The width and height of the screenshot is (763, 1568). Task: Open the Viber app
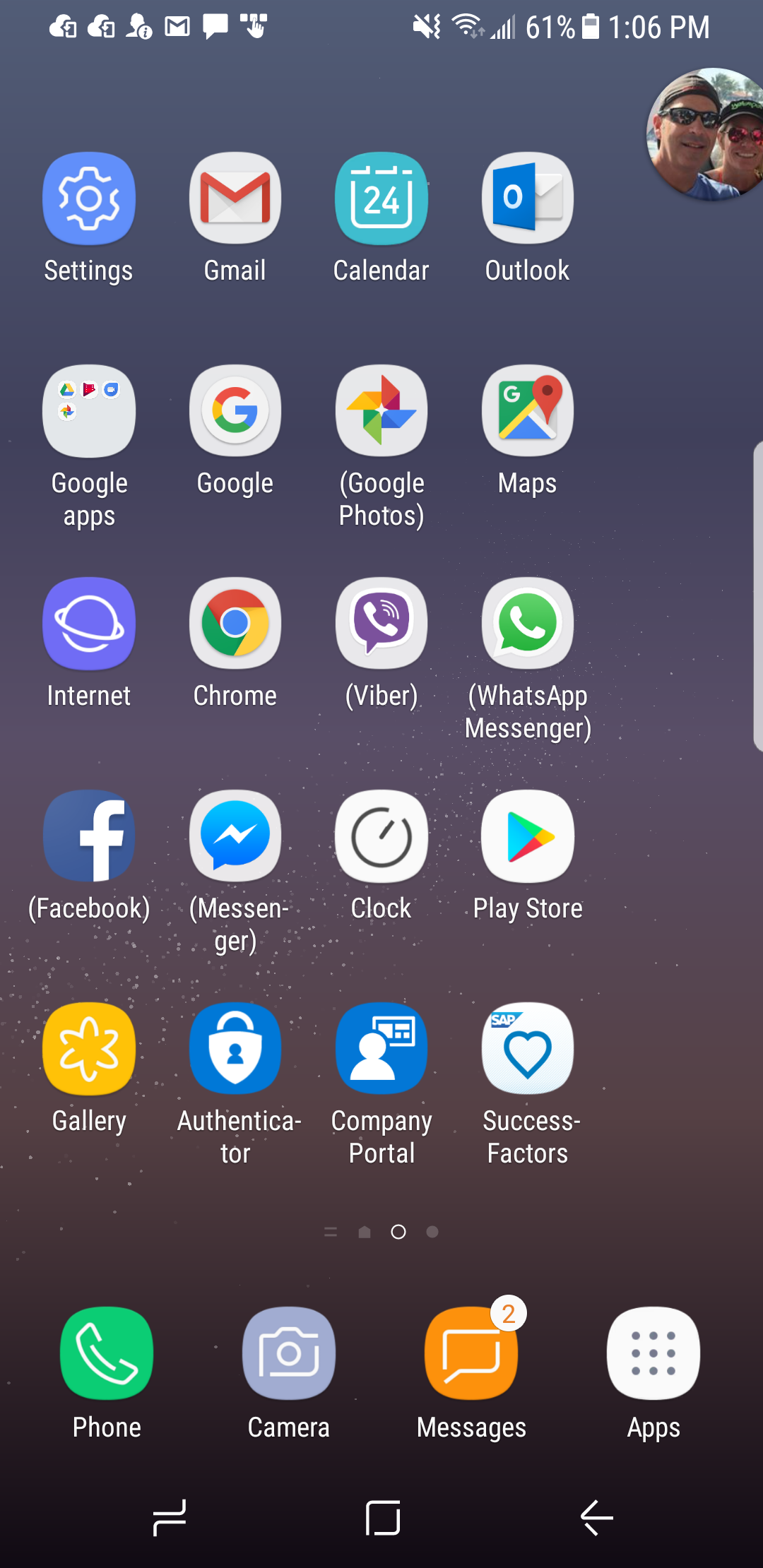(x=381, y=623)
